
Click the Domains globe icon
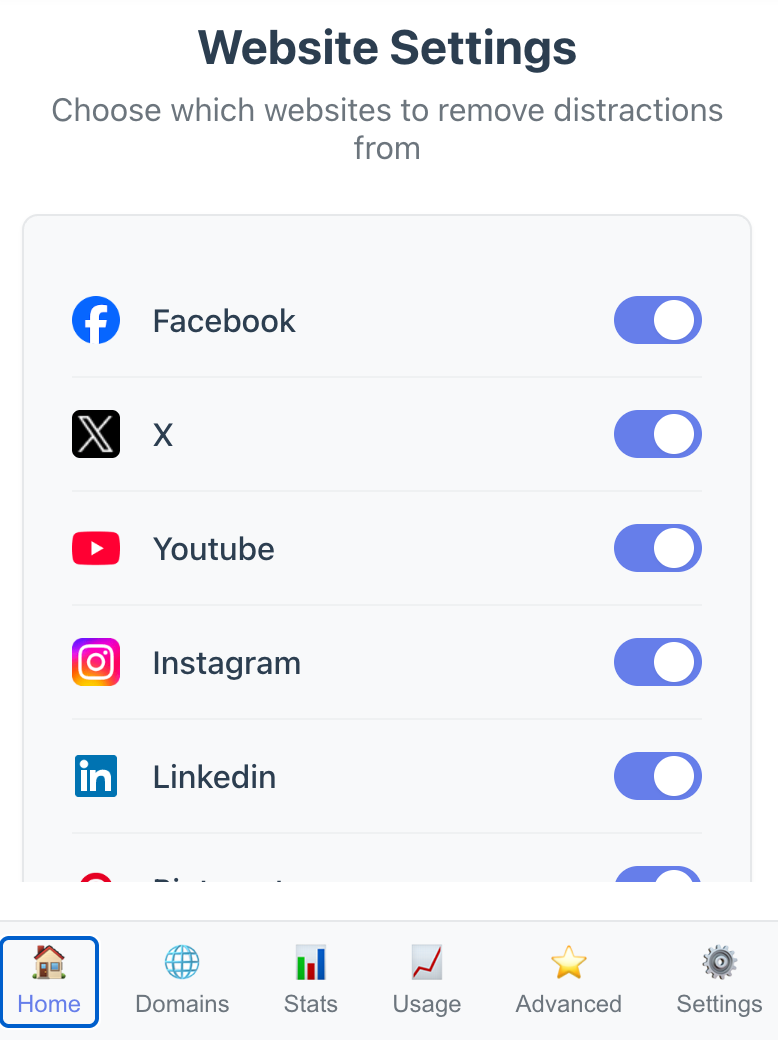(x=182, y=962)
